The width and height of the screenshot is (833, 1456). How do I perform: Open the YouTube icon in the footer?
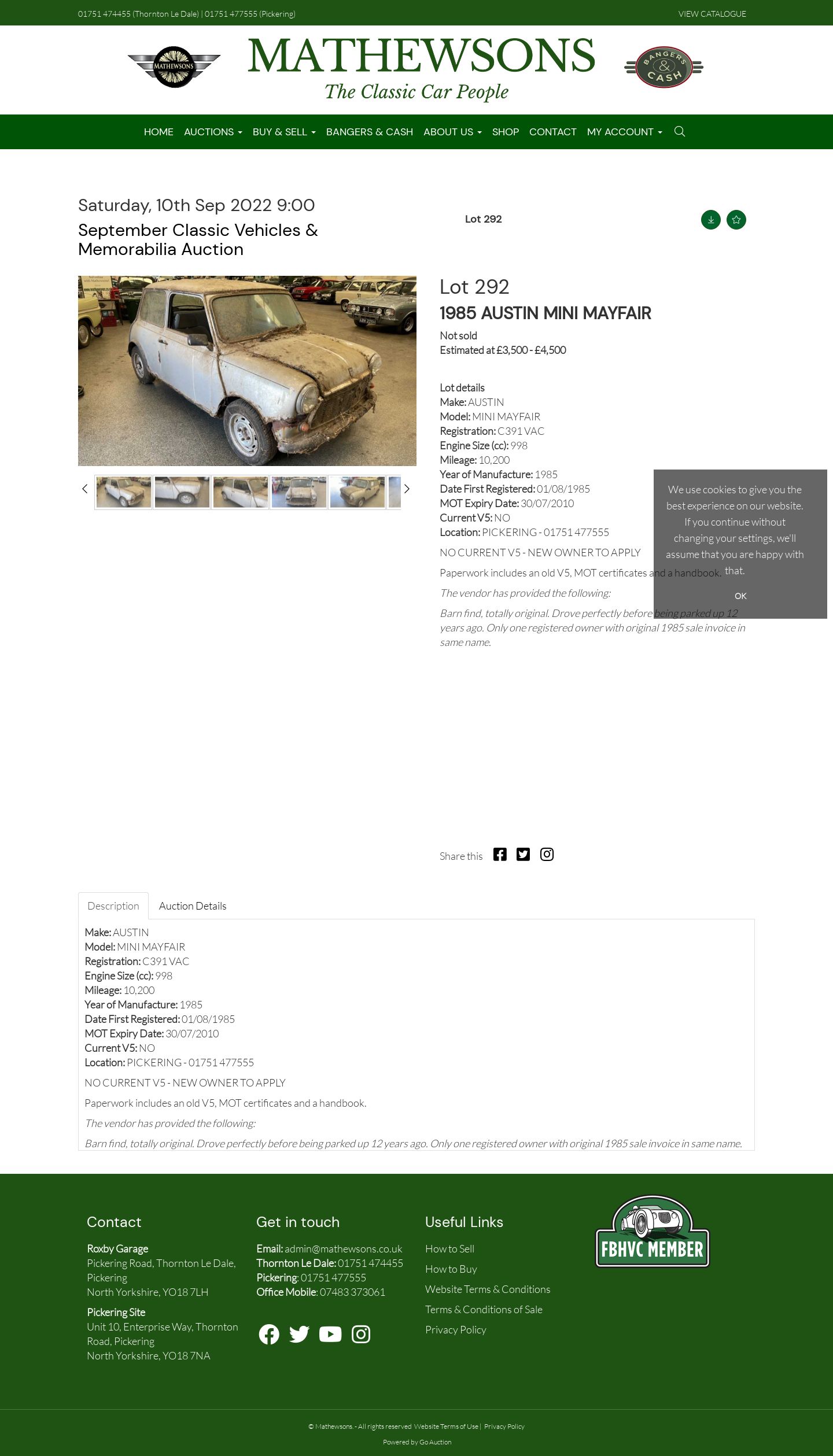coord(330,1335)
